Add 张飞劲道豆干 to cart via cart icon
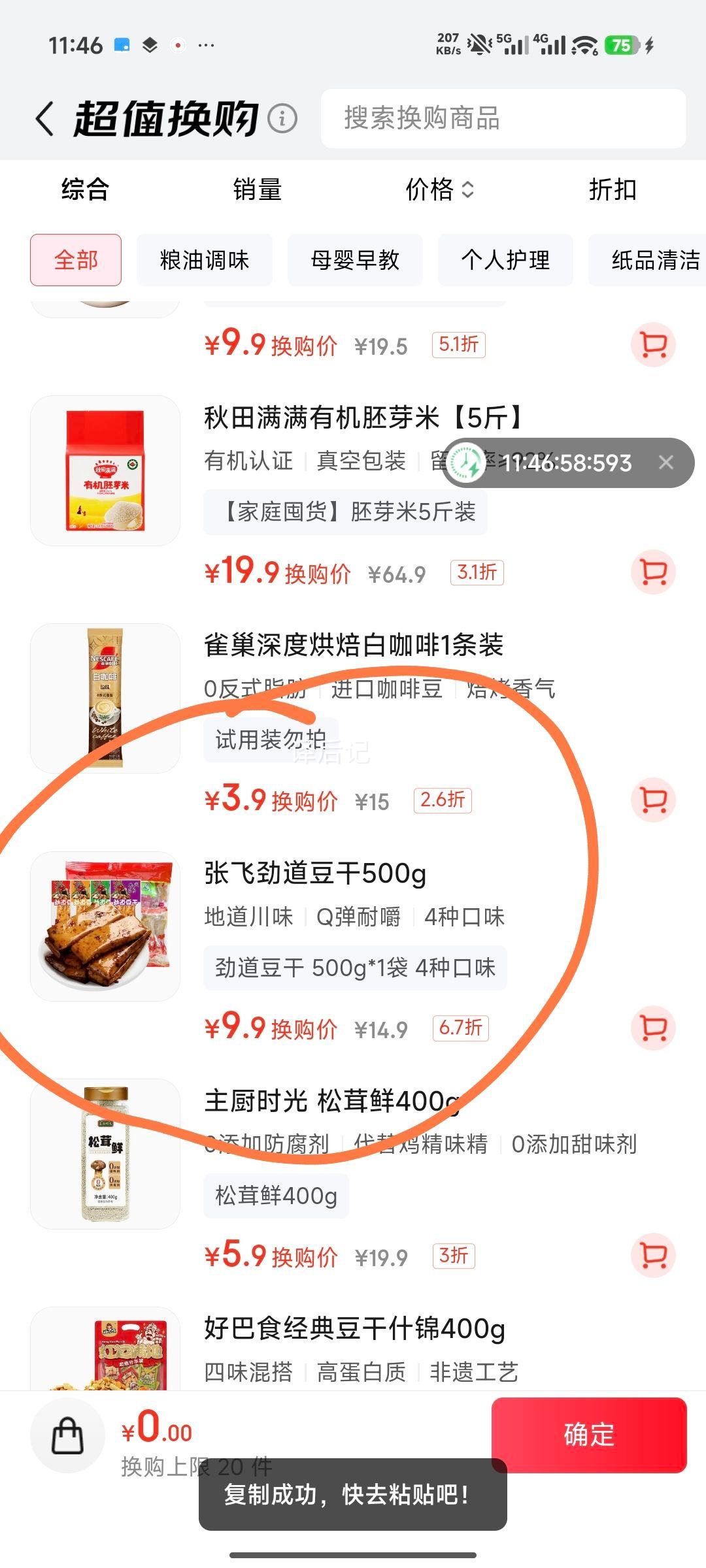Image resolution: width=706 pixels, height=1568 pixels. pos(652,1028)
